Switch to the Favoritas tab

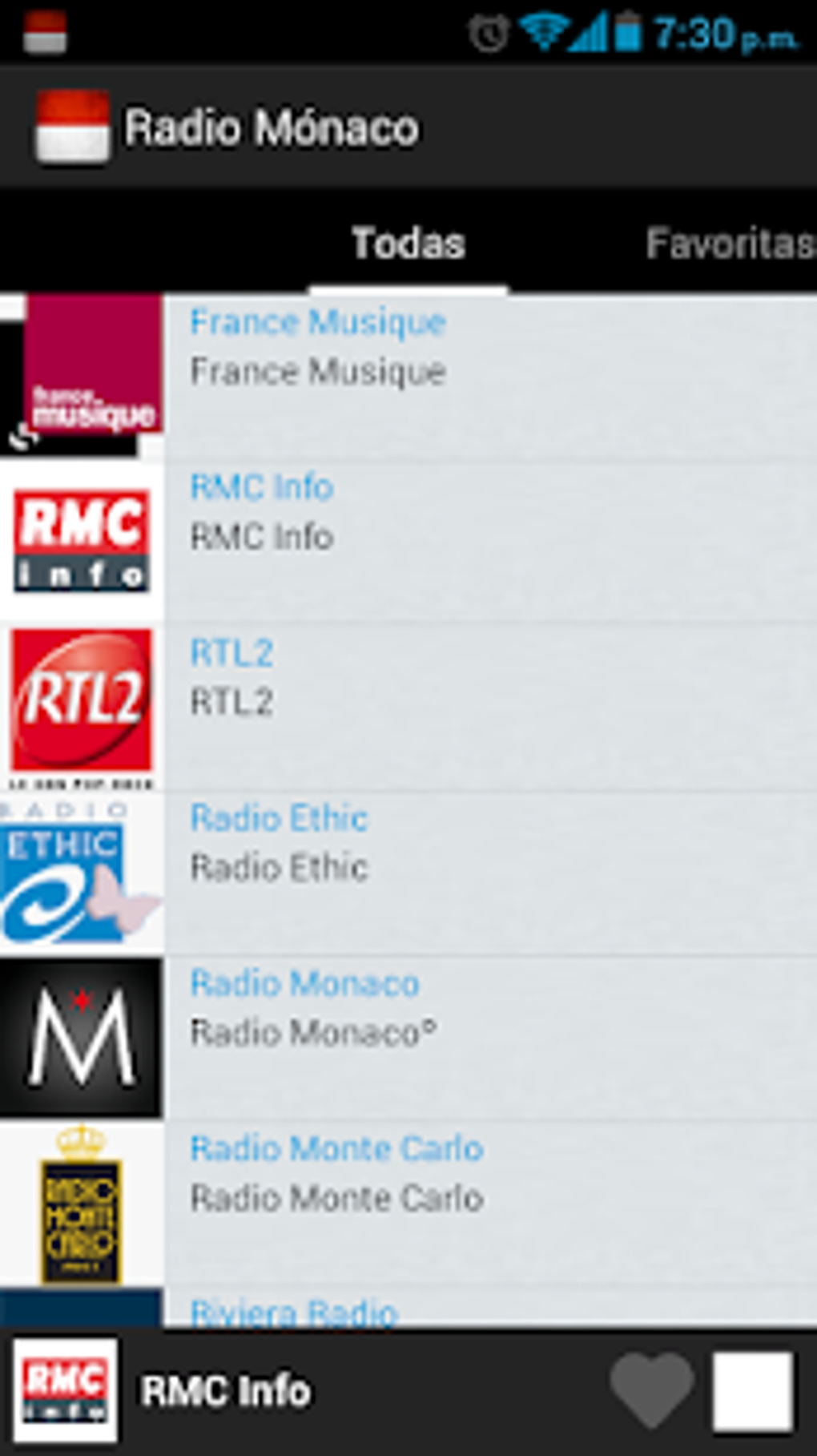tap(729, 243)
